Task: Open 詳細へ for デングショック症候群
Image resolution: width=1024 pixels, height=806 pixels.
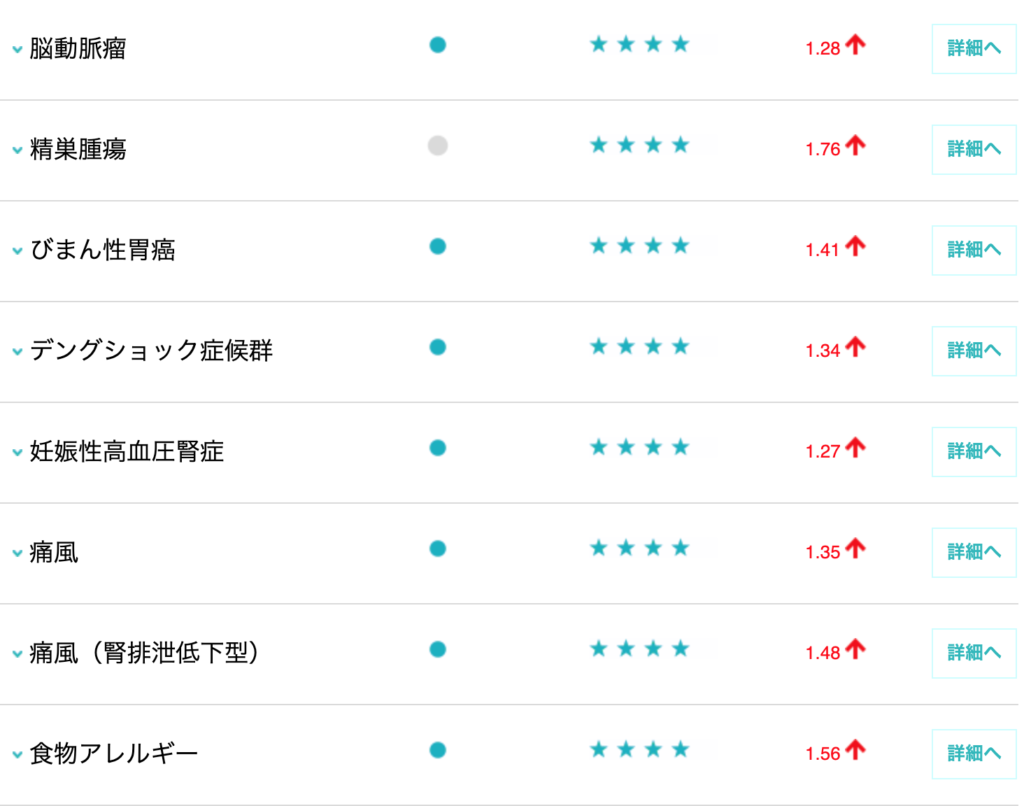Action: (974, 351)
